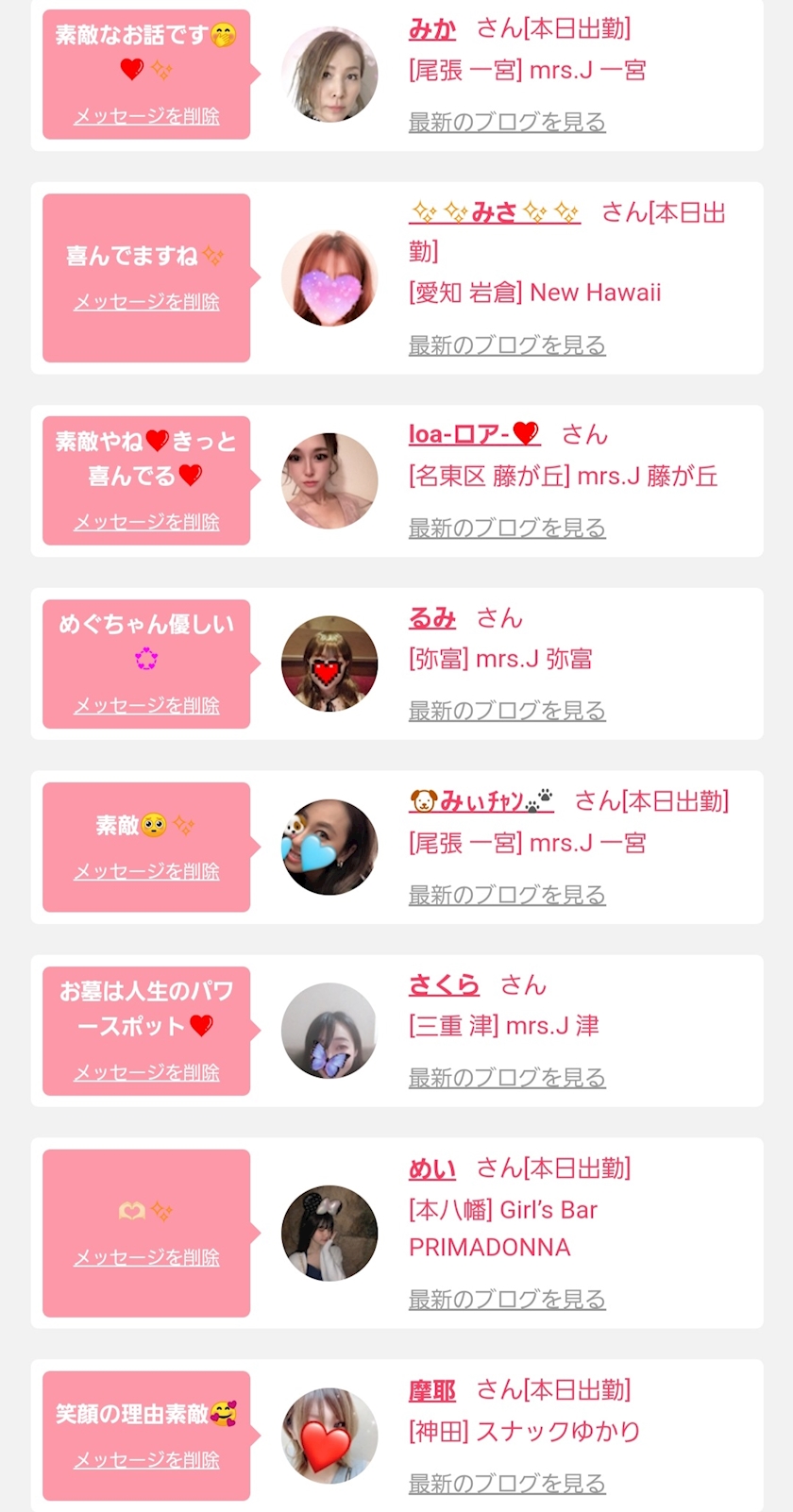
Task: Open めい's profile name link
Action: click(x=431, y=1168)
